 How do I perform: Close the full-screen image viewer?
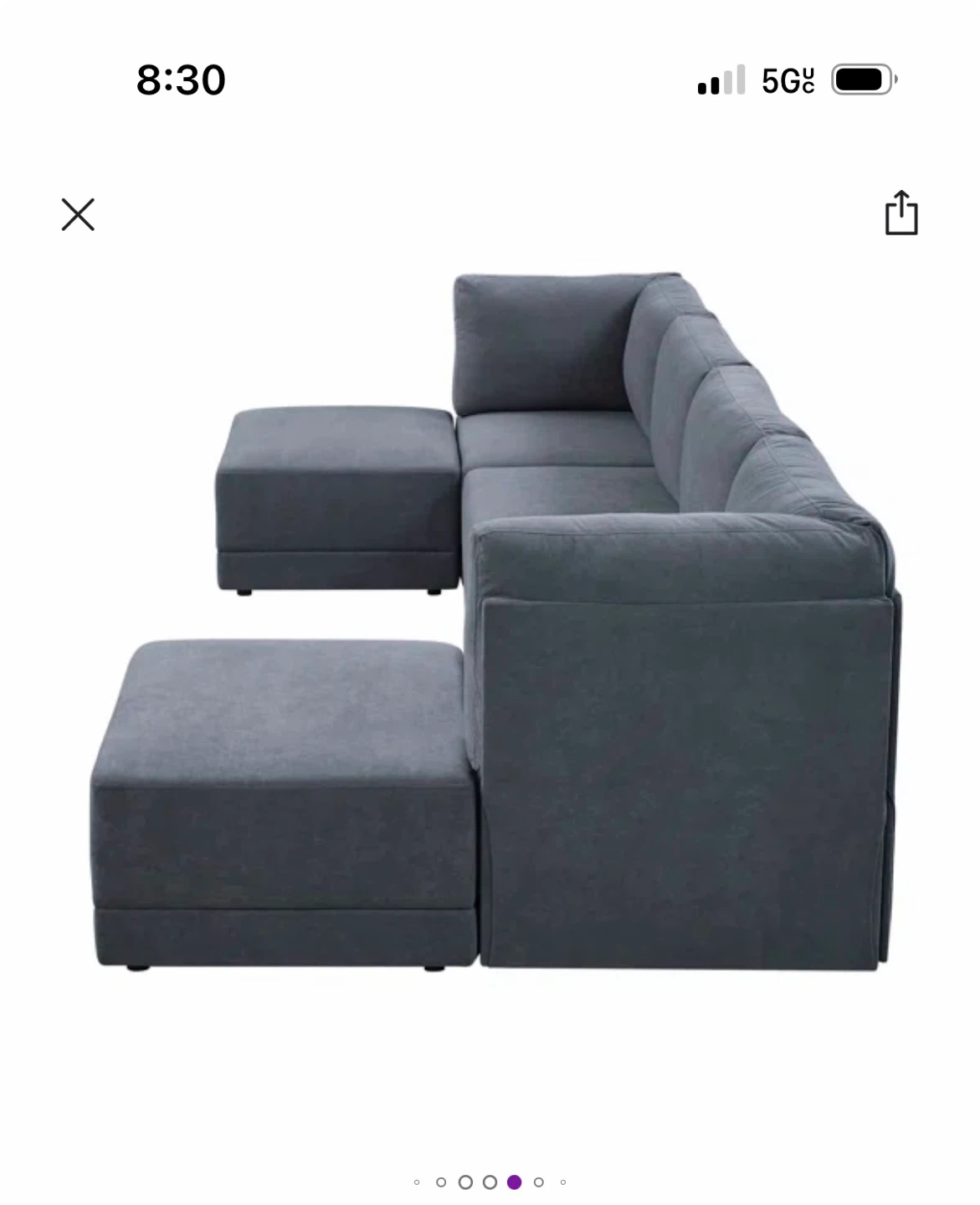point(78,214)
